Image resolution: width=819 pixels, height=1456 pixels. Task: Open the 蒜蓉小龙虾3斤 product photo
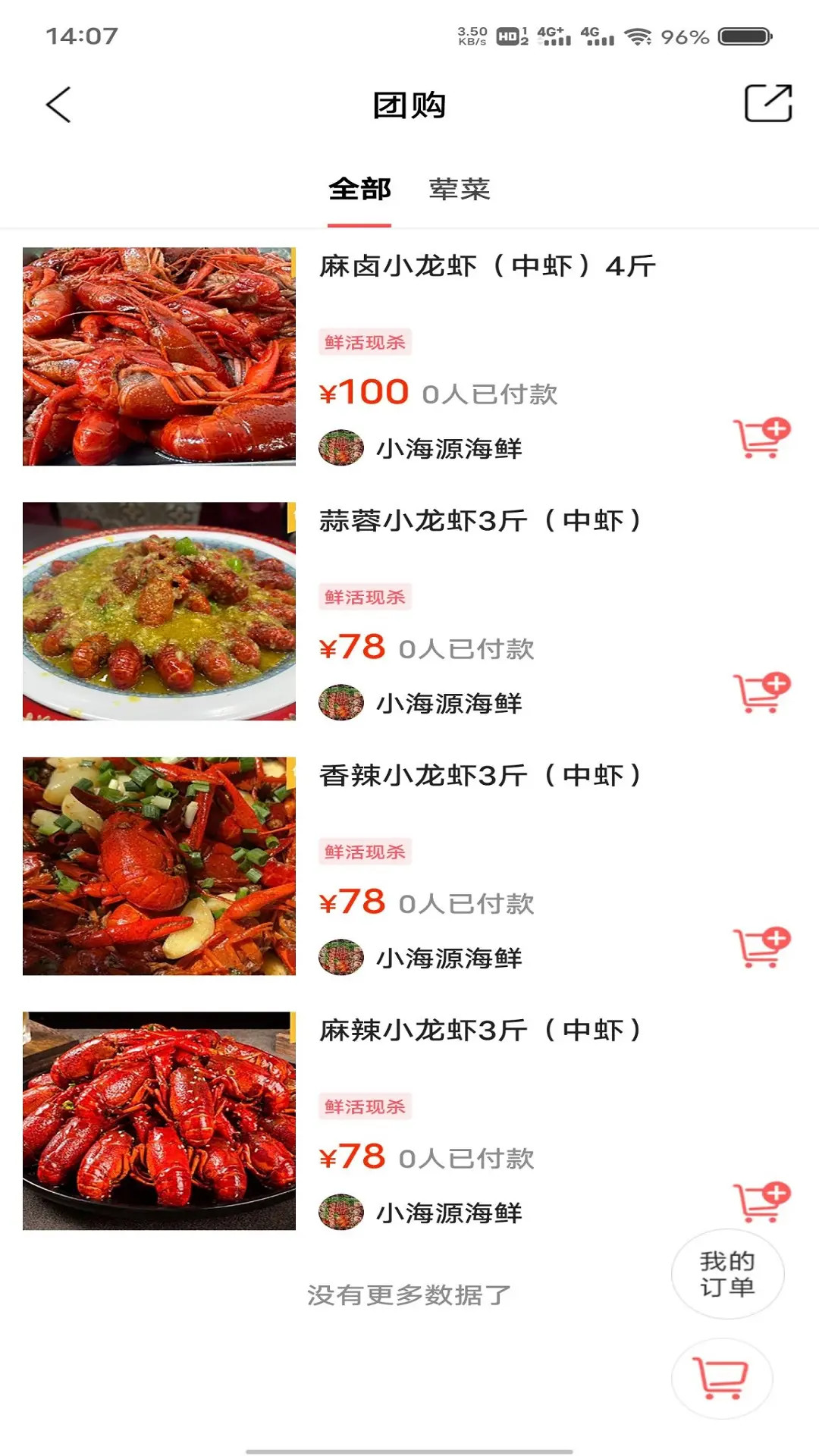pos(159,611)
